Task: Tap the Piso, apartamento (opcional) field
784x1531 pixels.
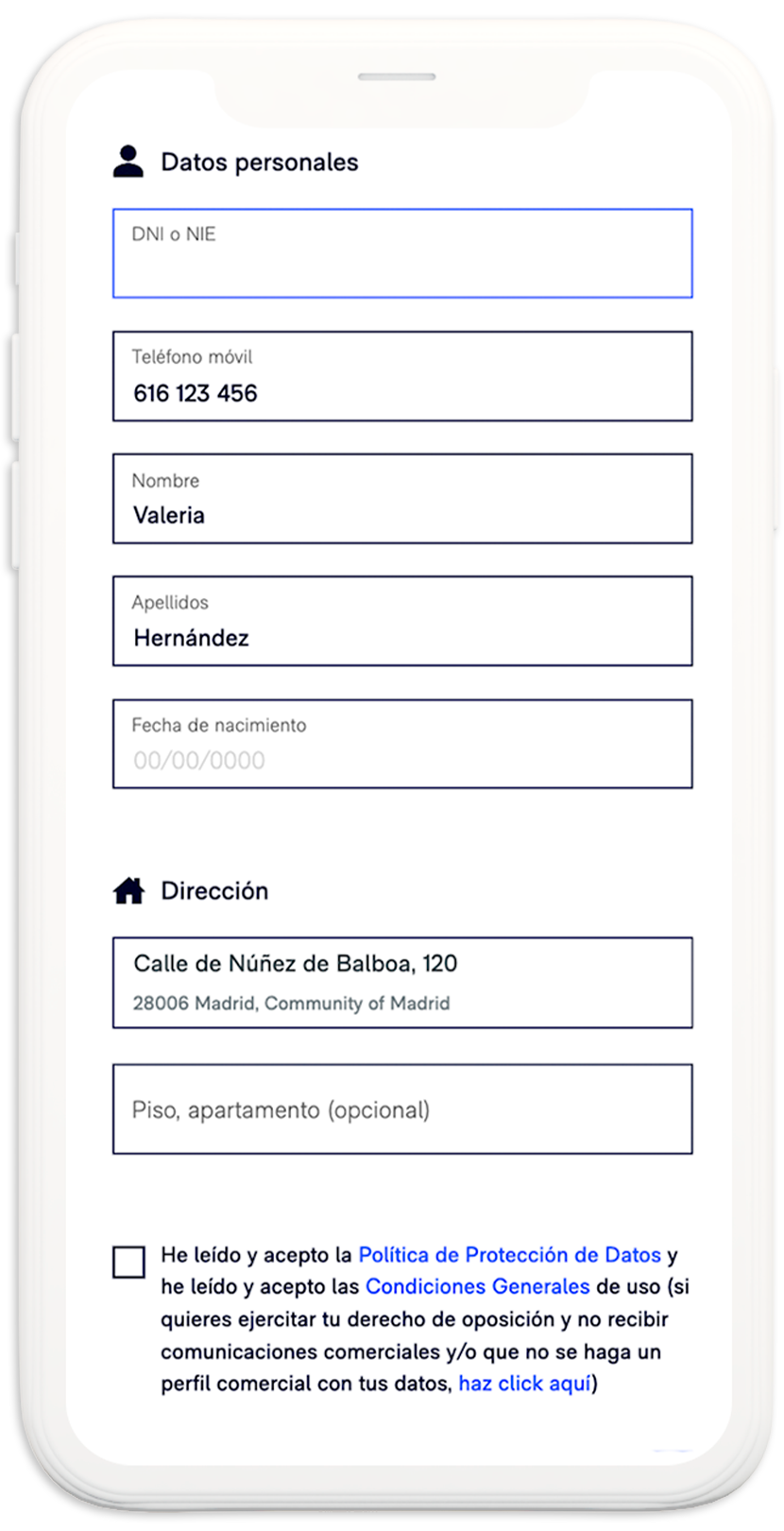Action: pos(402,1110)
